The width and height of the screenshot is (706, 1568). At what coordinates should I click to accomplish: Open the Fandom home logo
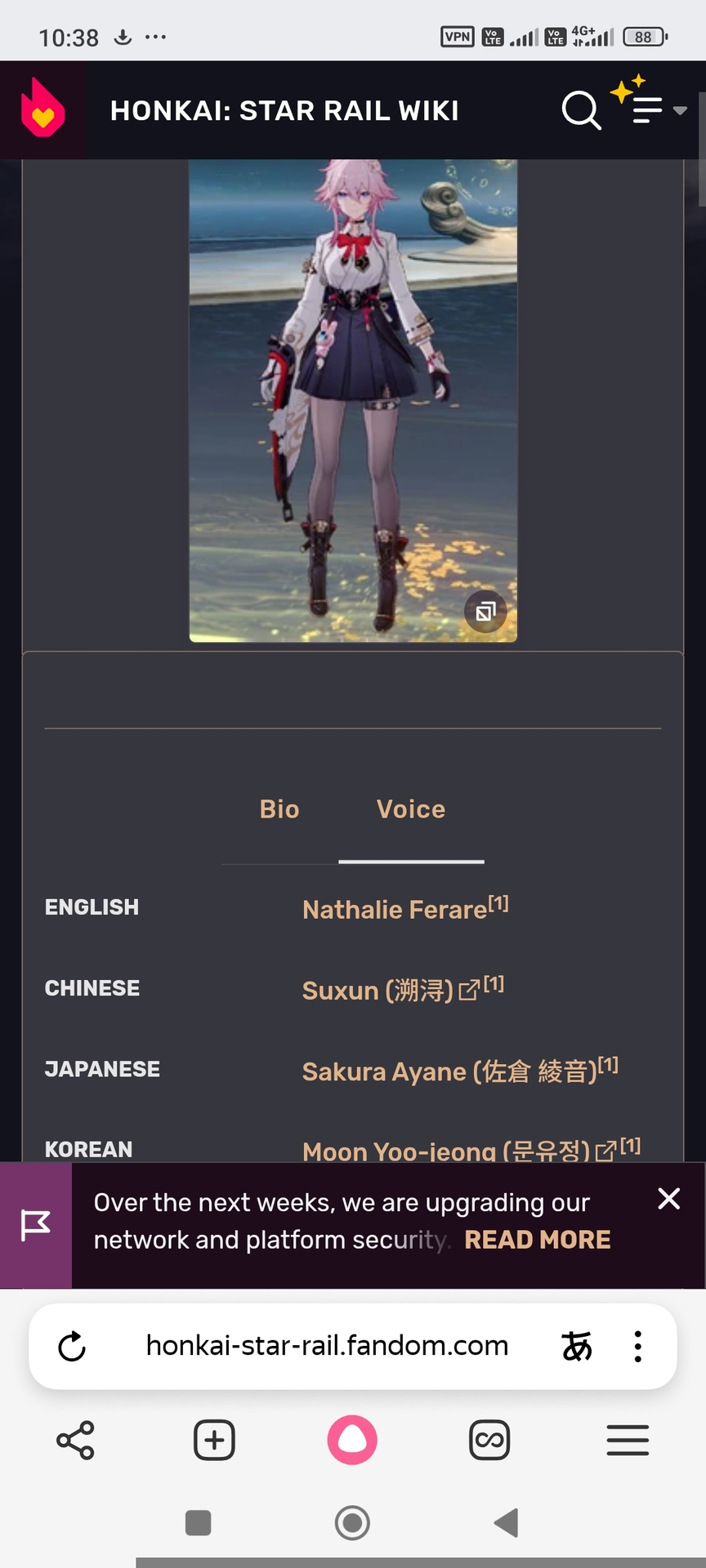point(42,109)
